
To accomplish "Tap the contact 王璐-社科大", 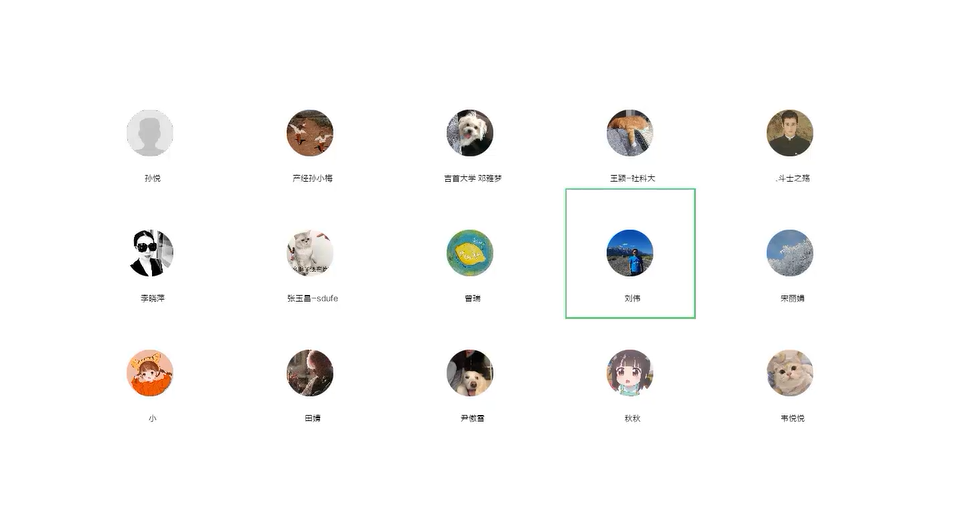I will [630, 134].
